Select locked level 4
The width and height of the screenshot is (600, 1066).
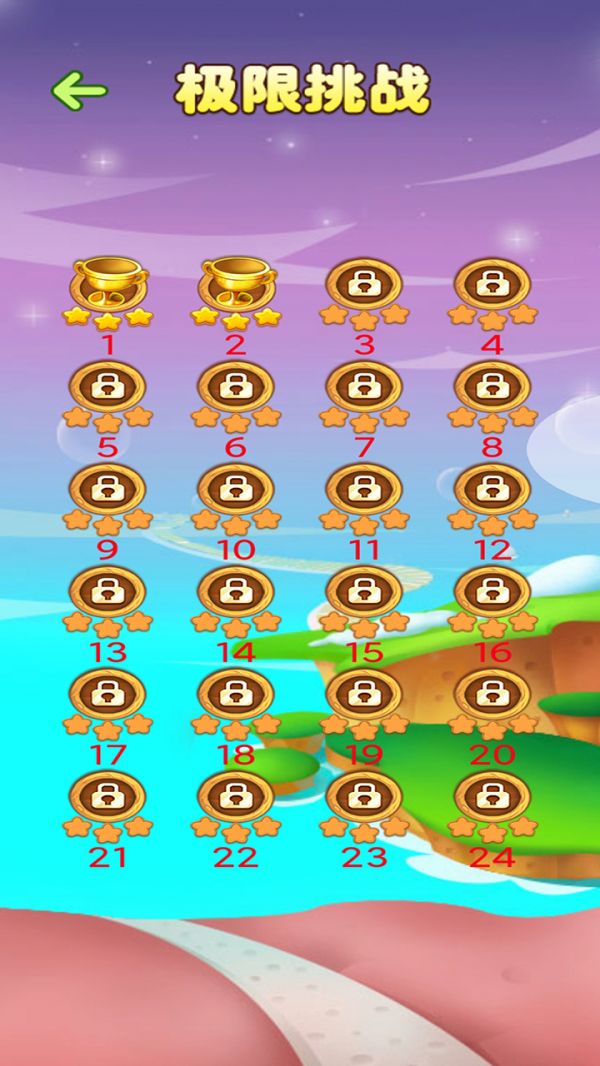492,285
